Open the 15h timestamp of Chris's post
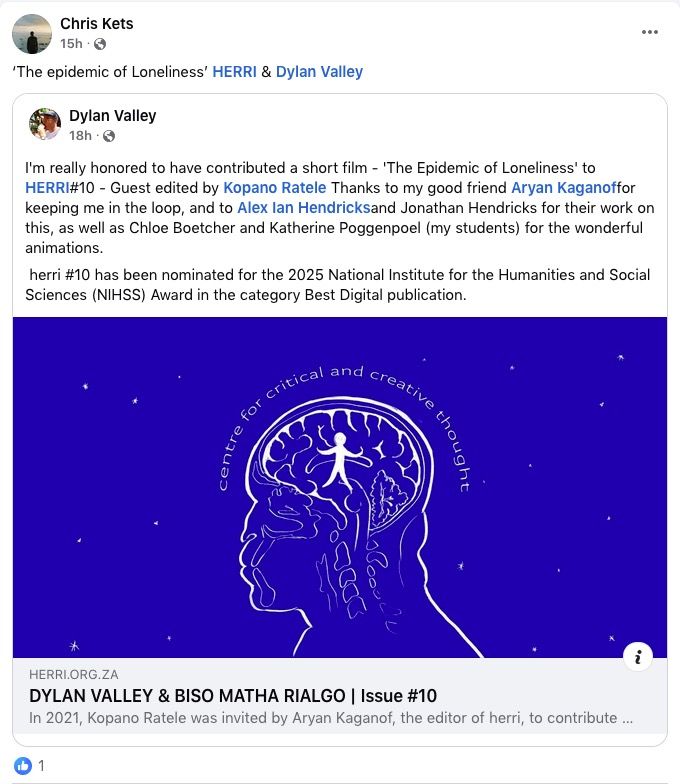This screenshot has height=784, width=680. coord(70,44)
